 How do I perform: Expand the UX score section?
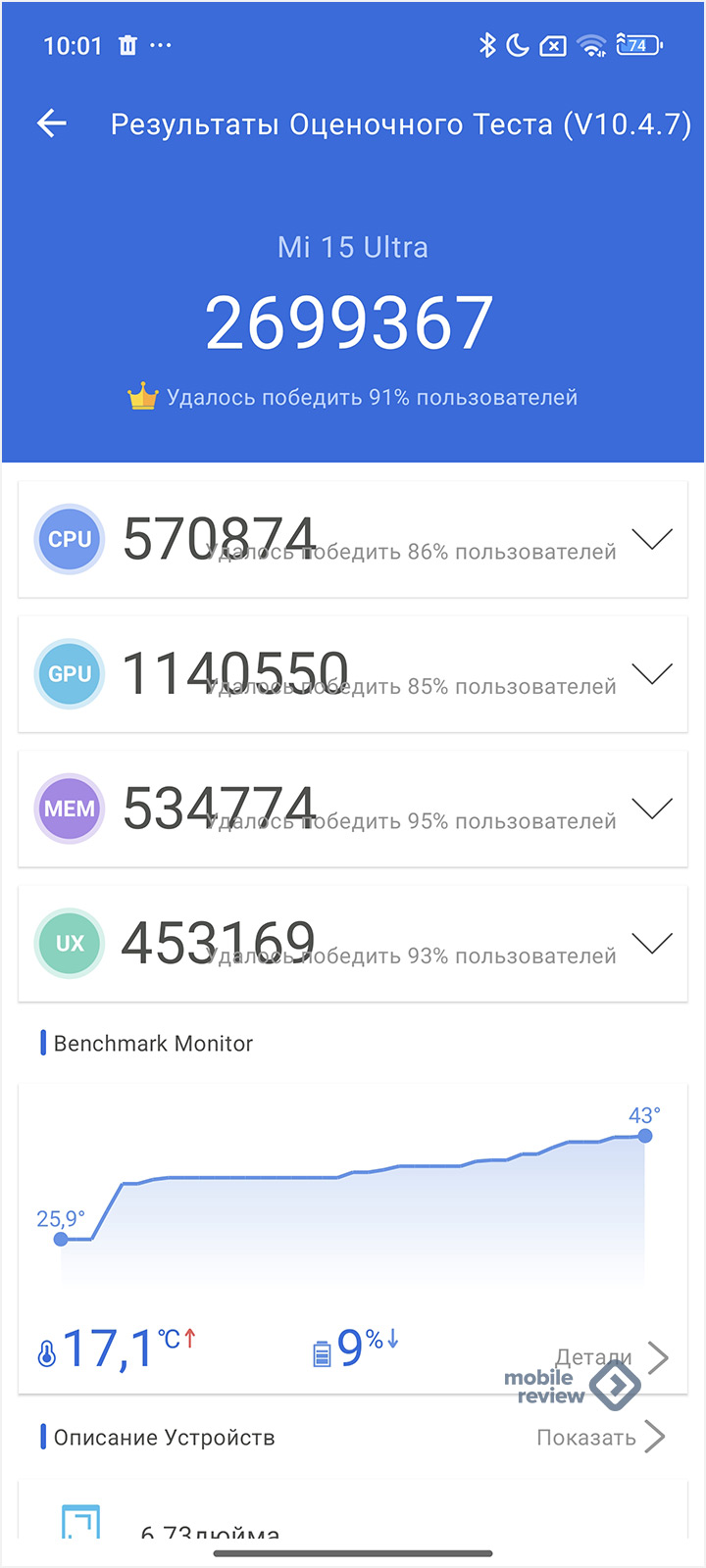coord(652,943)
